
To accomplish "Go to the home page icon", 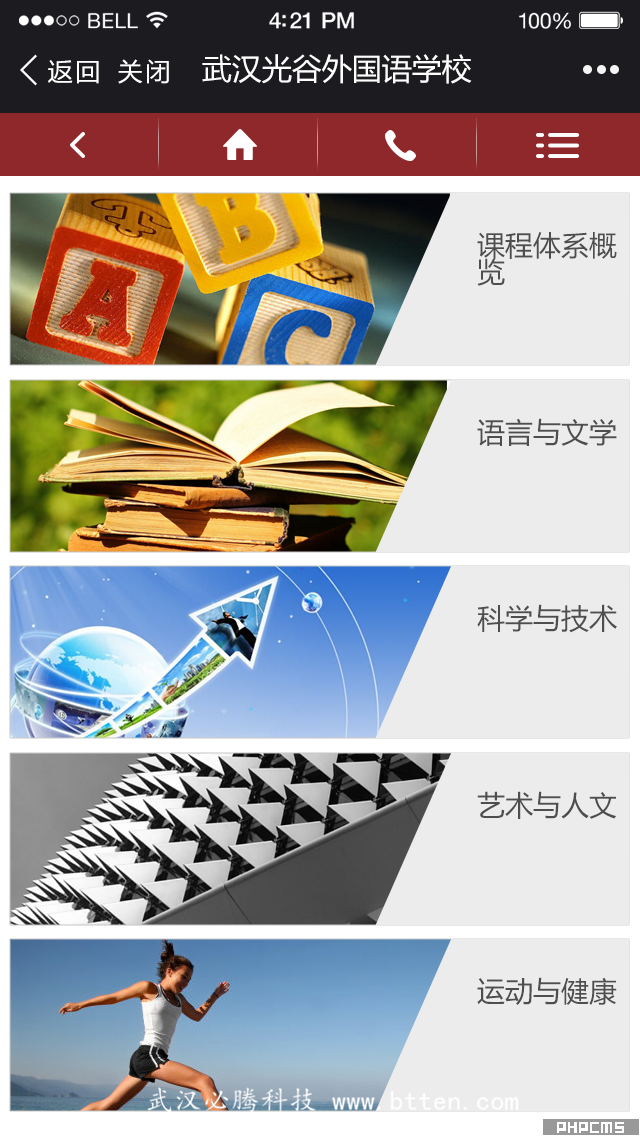I will [240, 146].
